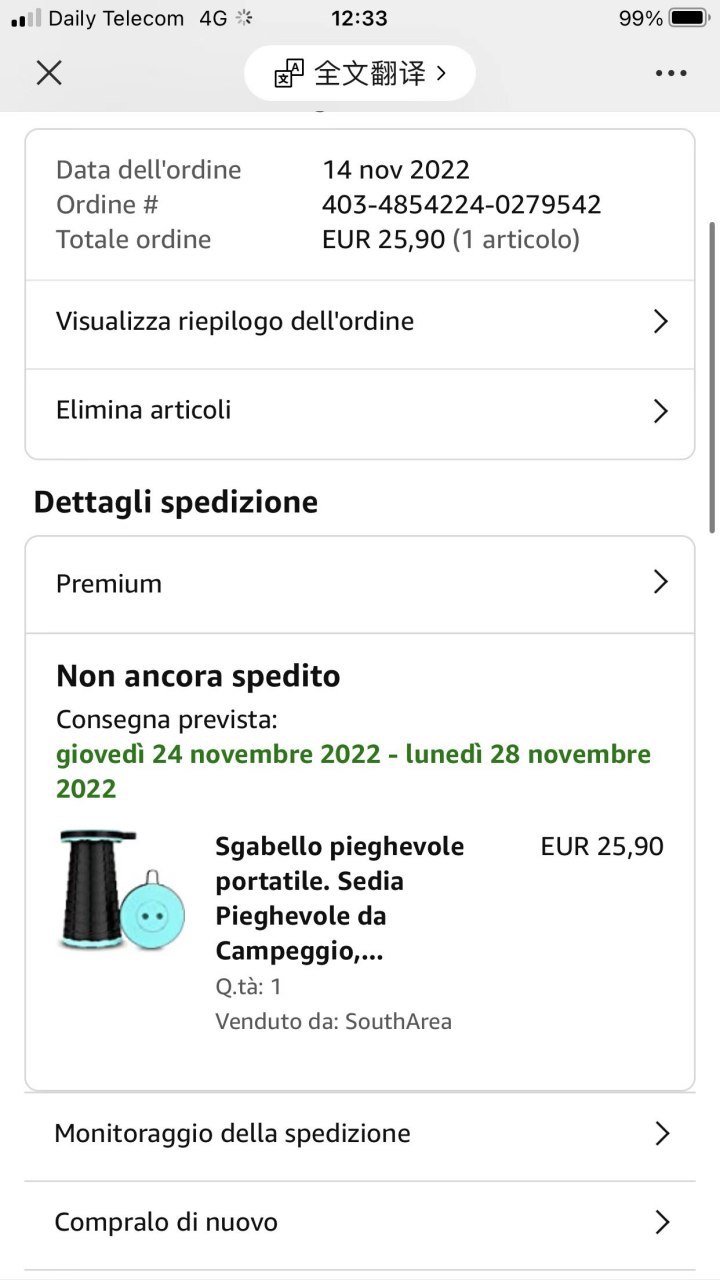Open Visualizza riepilogo dell'ordine
This screenshot has height=1280, width=720.
tap(359, 322)
